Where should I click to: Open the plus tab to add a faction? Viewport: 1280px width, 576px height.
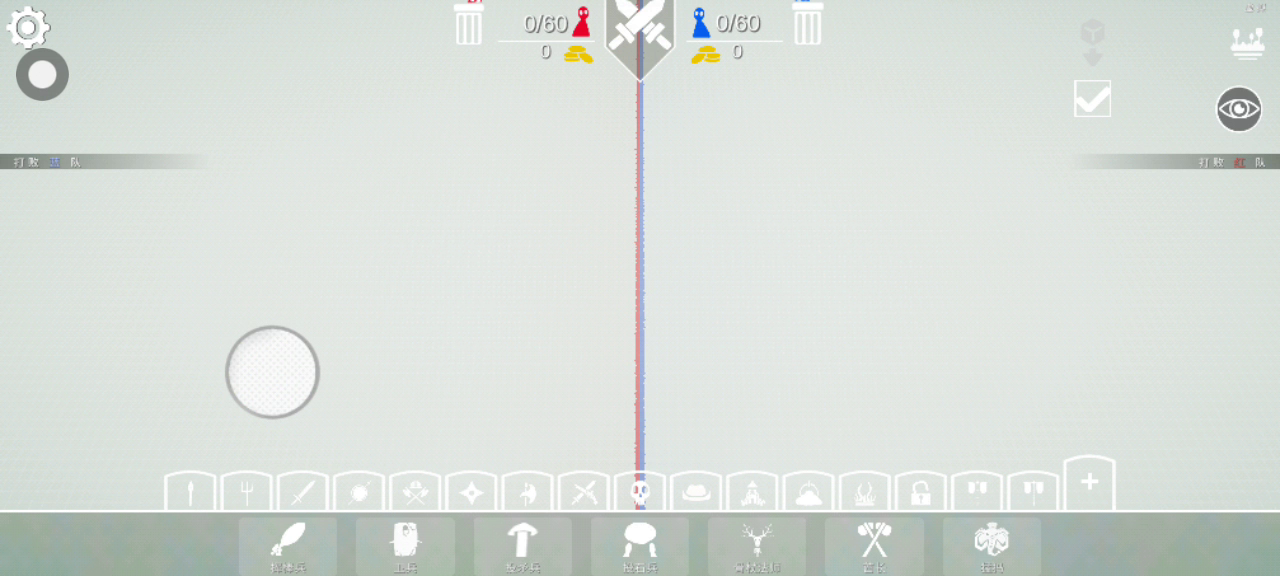1090,483
